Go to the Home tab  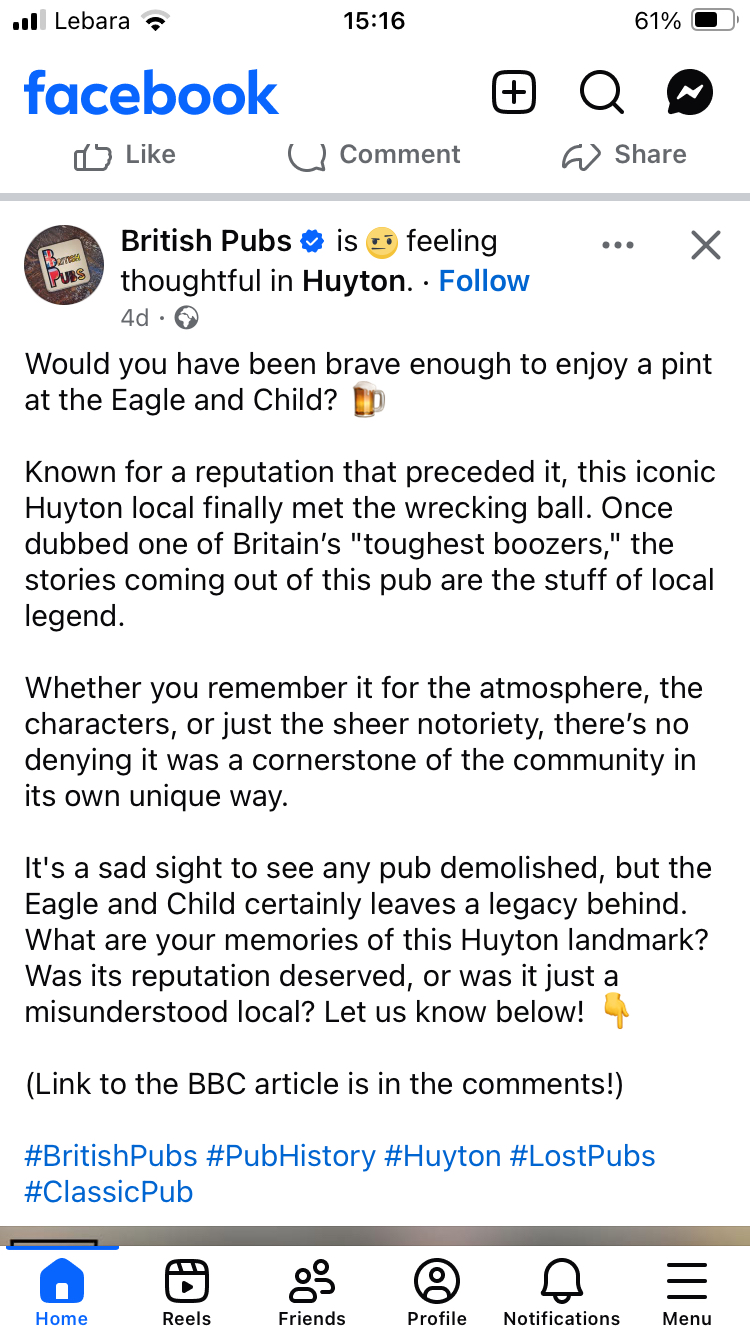[x=61, y=1292]
